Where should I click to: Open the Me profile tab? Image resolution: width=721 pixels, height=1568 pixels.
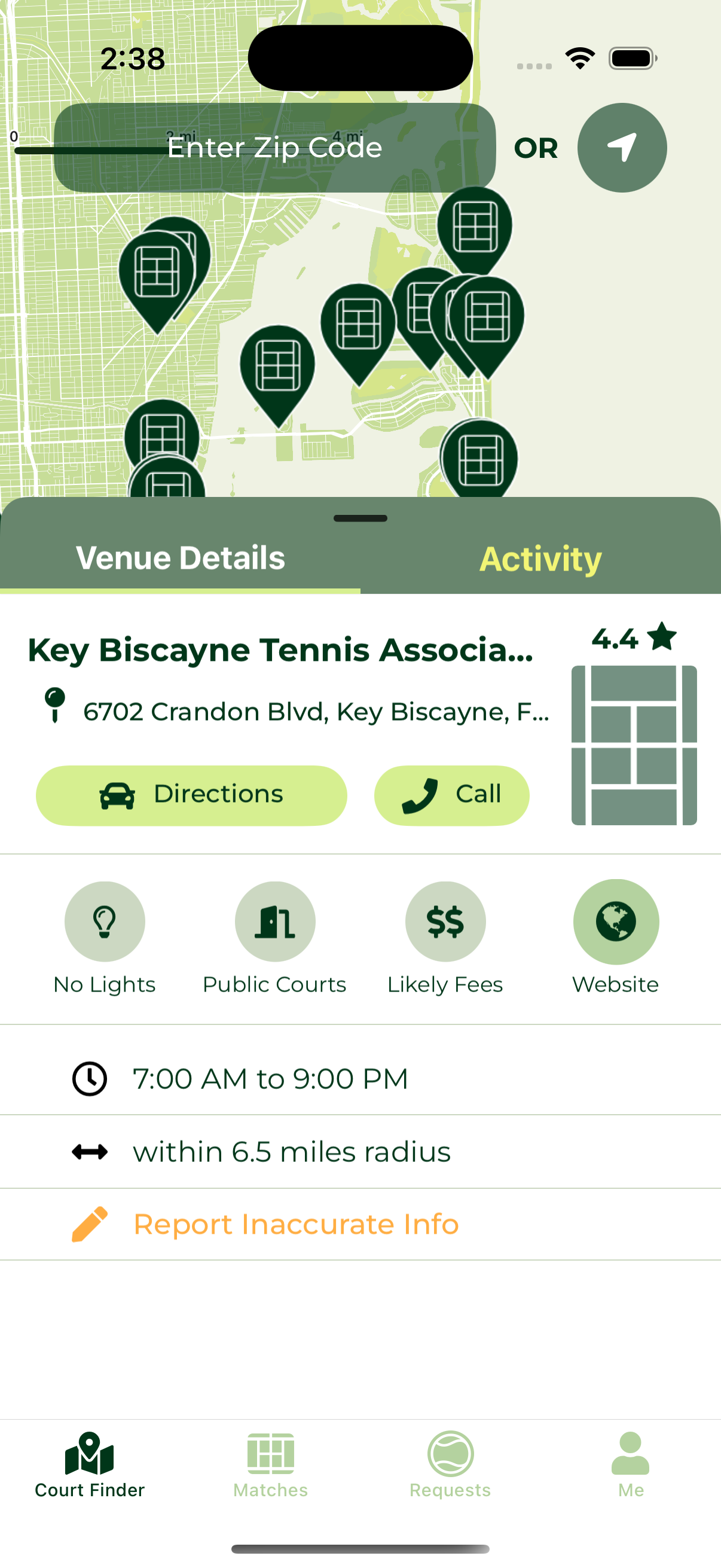tap(630, 1465)
